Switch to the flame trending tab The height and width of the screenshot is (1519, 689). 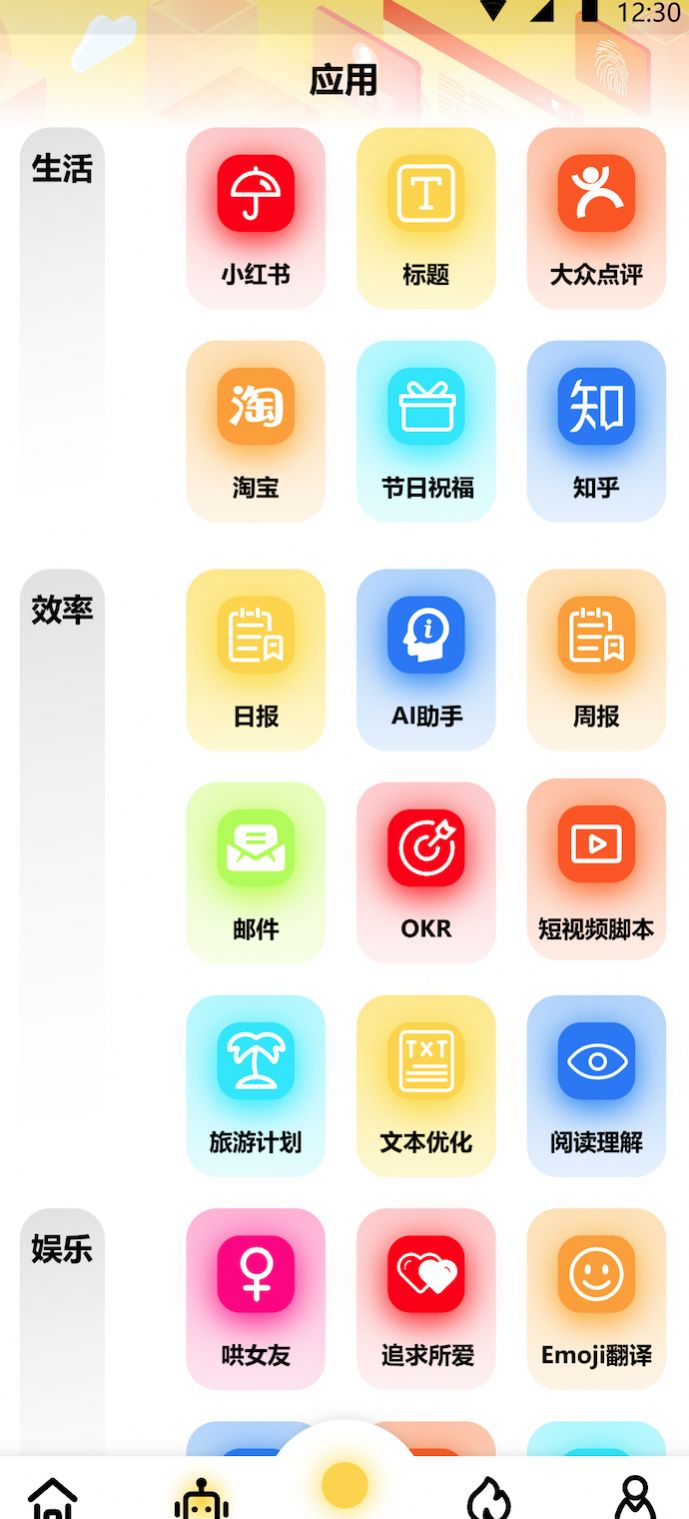tap(489, 1497)
